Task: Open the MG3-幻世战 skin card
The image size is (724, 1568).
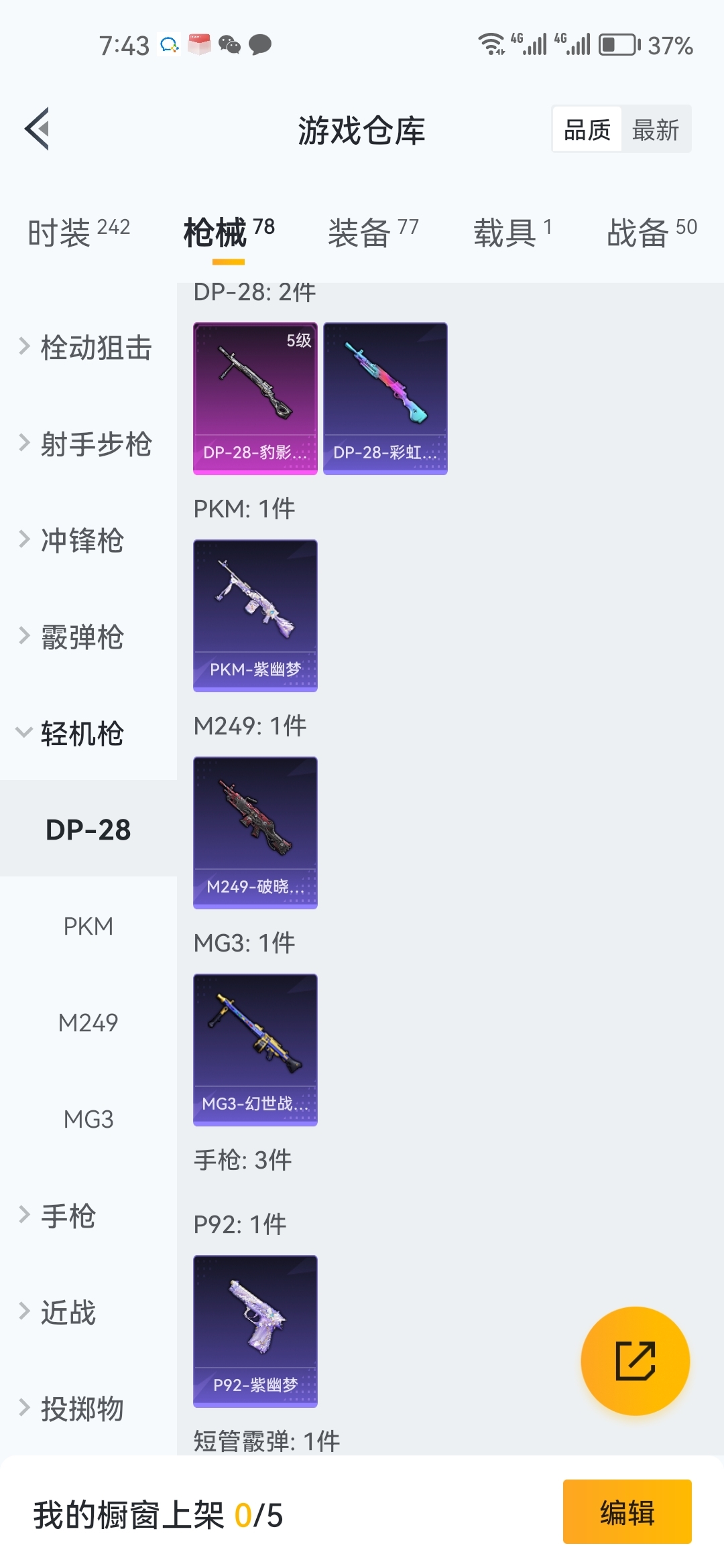Action: 255,1051
